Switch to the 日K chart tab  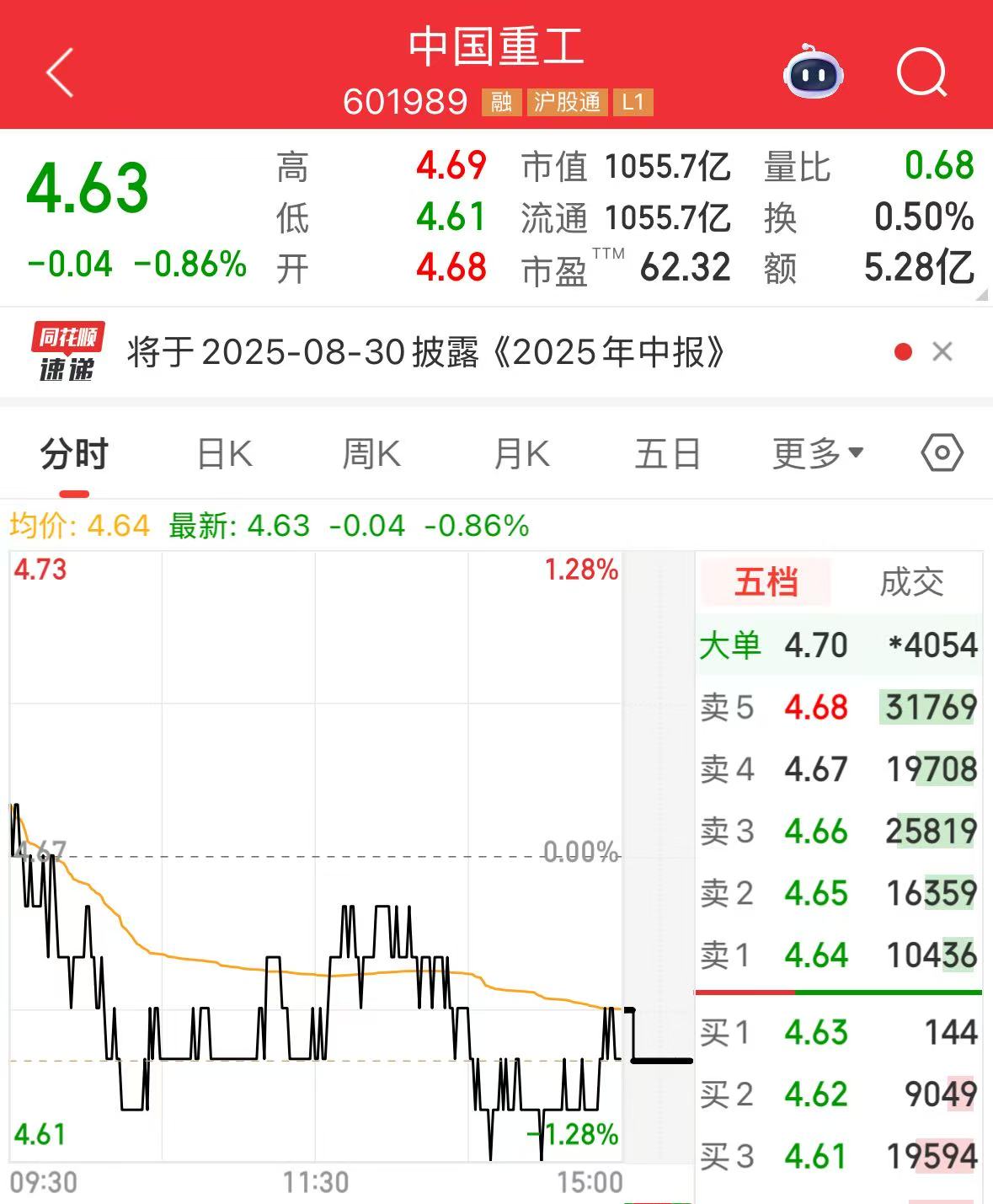click(224, 454)
